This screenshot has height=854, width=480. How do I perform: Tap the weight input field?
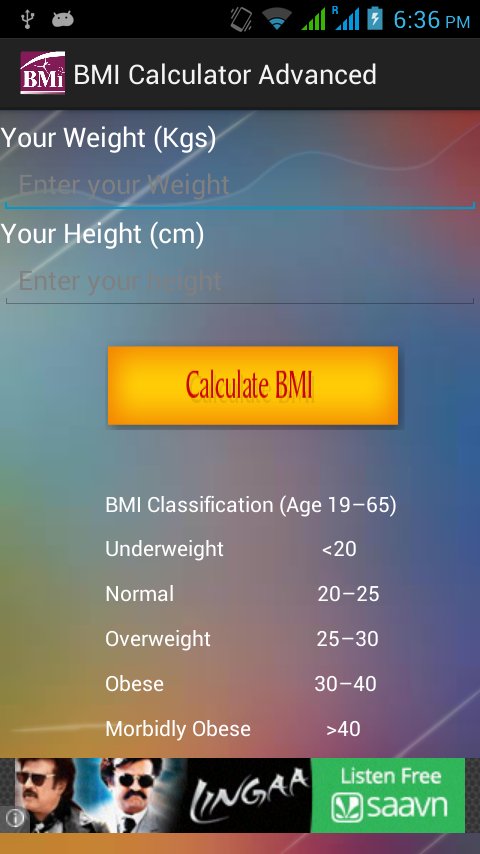click(240, 185)
